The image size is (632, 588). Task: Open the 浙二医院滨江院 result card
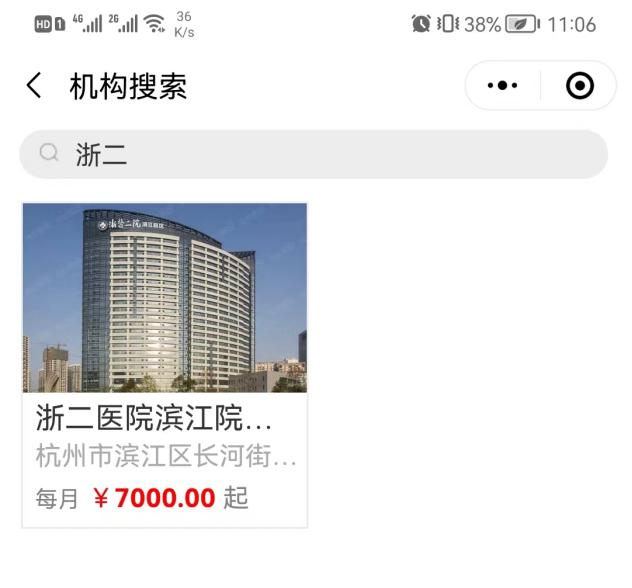(x=165, y=364)
